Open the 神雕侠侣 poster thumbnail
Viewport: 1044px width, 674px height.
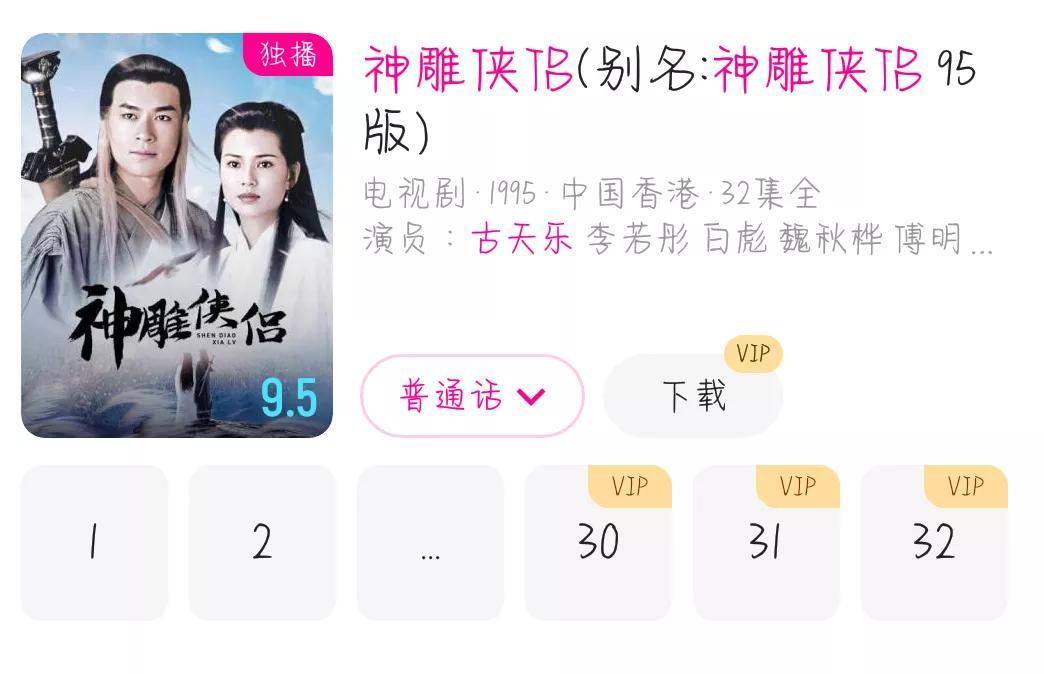(176, 236)
